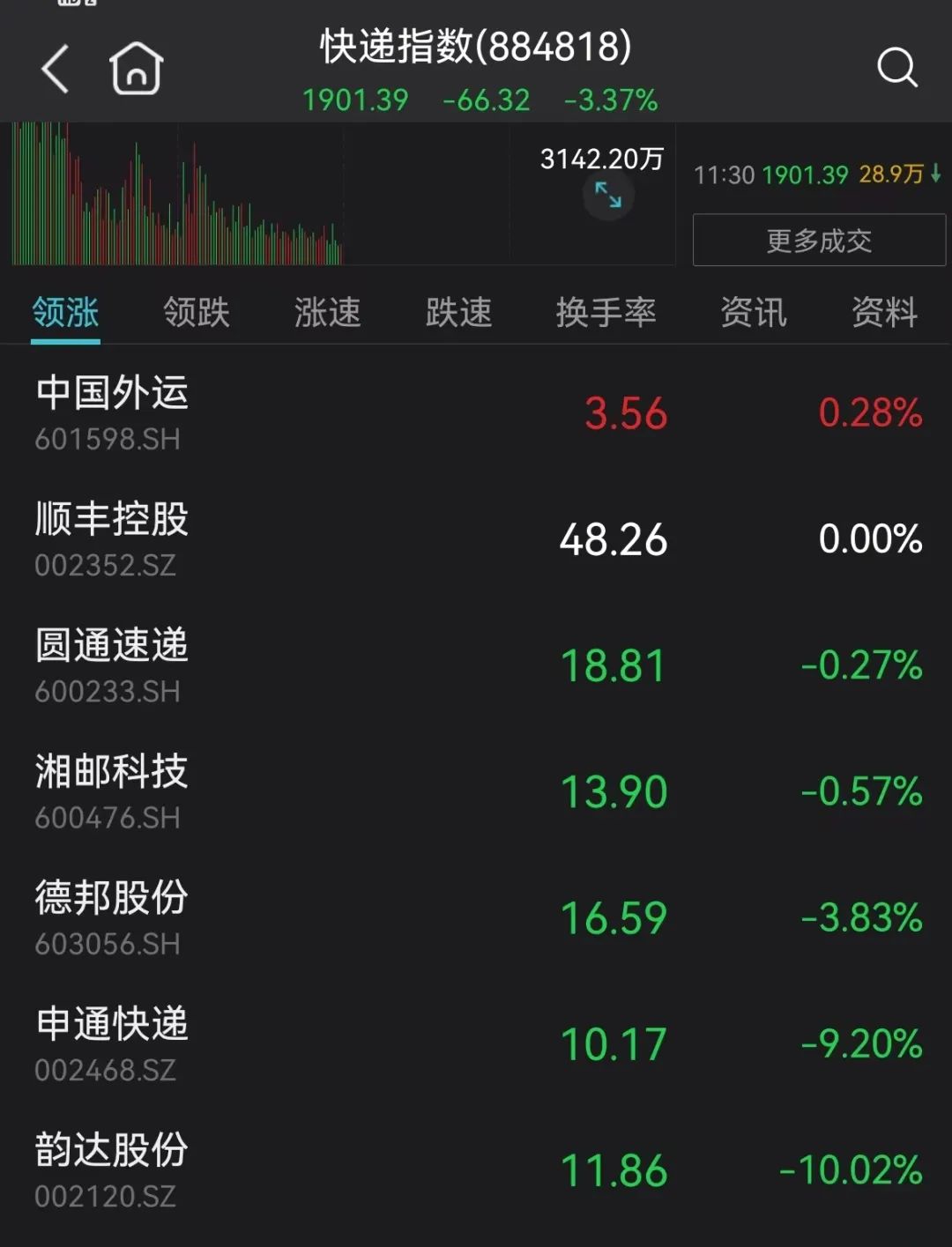Open the search magnifier
This screenshot has width=952, height=1247.
(896, 68)
